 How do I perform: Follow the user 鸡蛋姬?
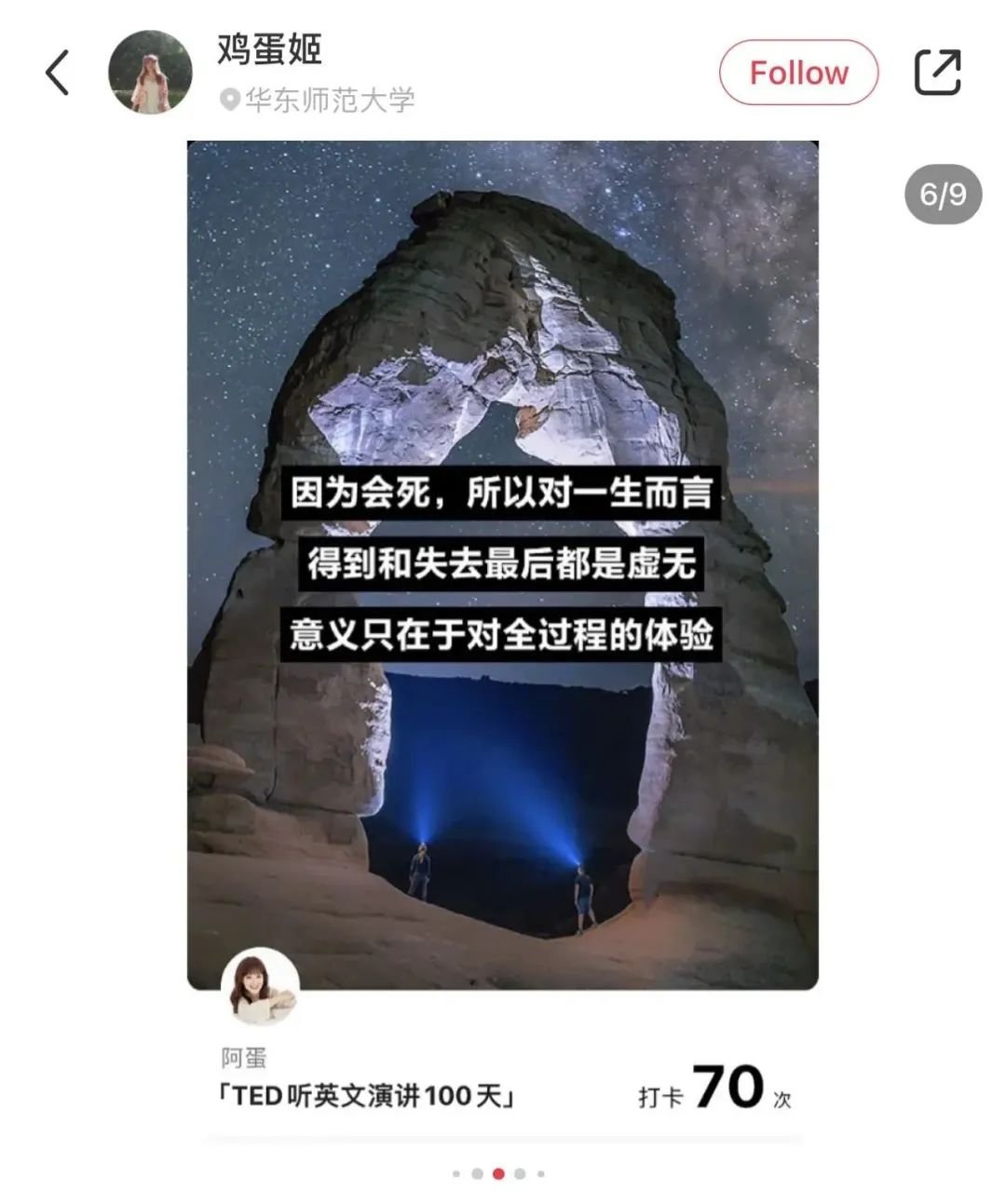(x=798, y=73)
